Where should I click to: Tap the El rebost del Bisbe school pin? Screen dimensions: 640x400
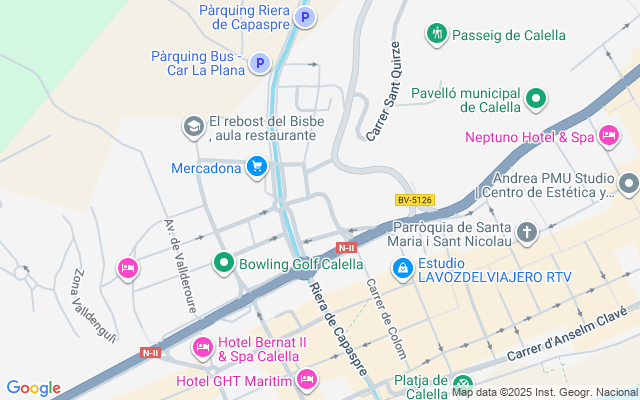click(x=193, y=127)
